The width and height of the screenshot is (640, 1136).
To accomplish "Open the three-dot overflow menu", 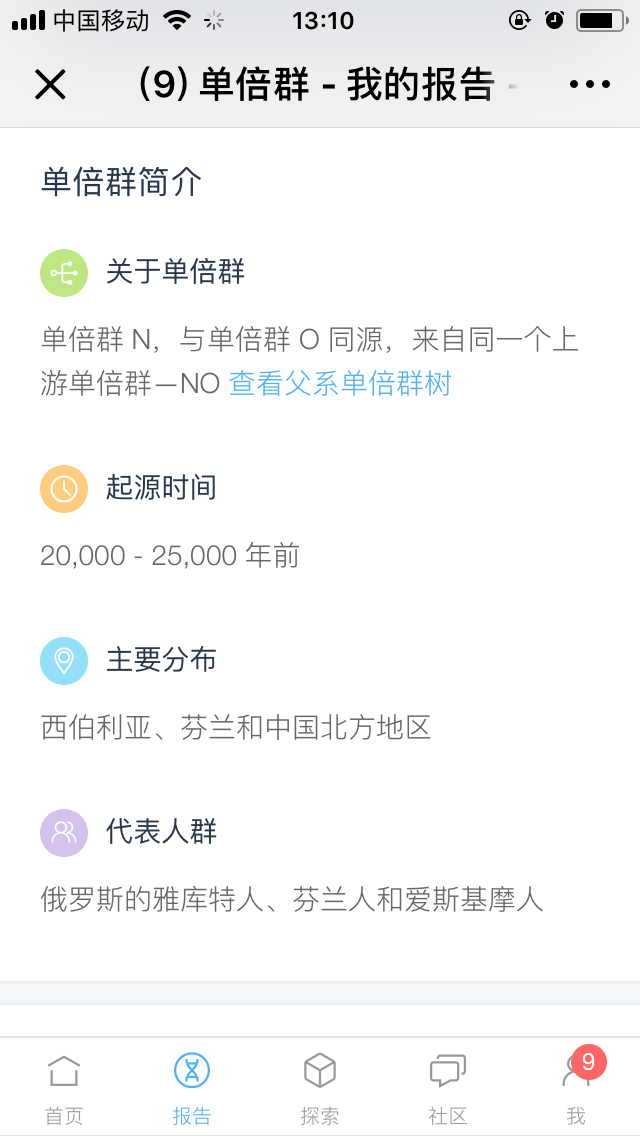I will coord(590,85).
